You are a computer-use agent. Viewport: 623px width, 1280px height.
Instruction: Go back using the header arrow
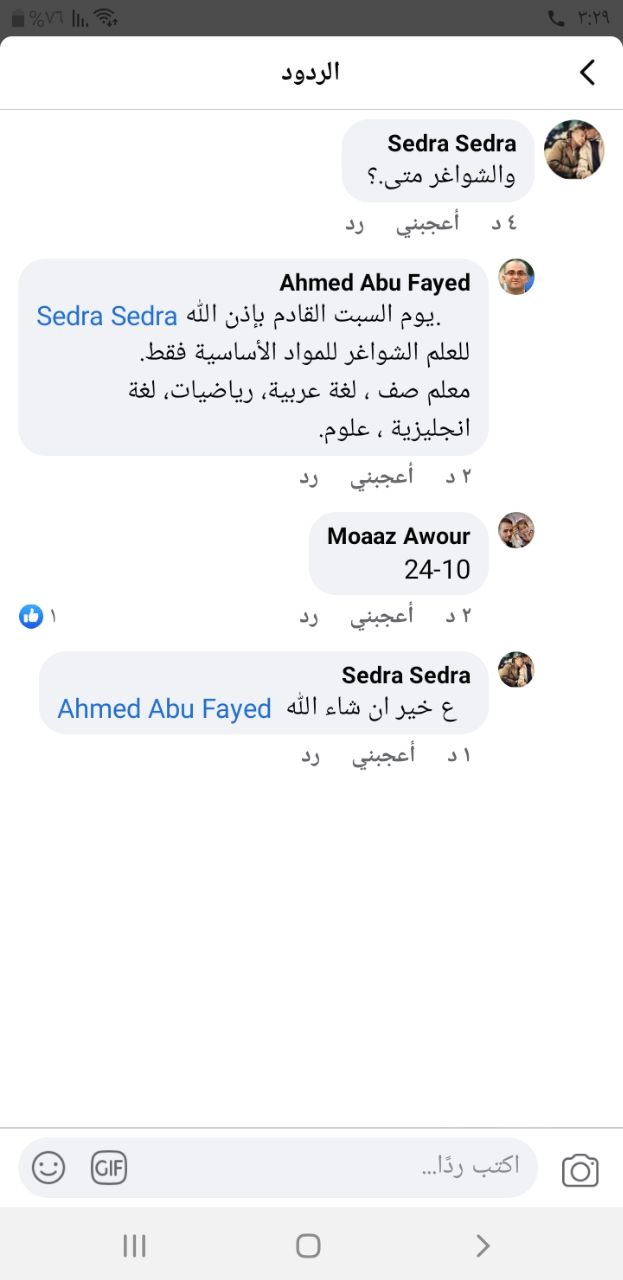587,72
